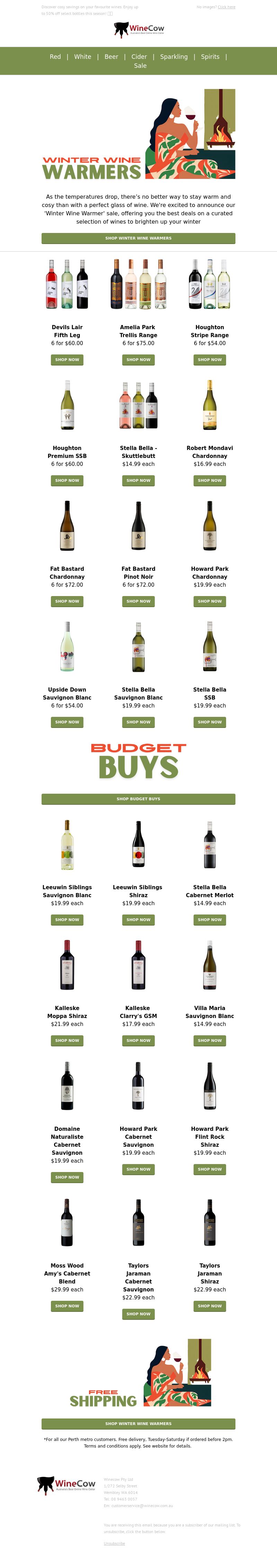Buy Kalleske Moppa Shiraz via Shop Now
This screenshot has height=1568, width=277.
(x=67, y=1040)
